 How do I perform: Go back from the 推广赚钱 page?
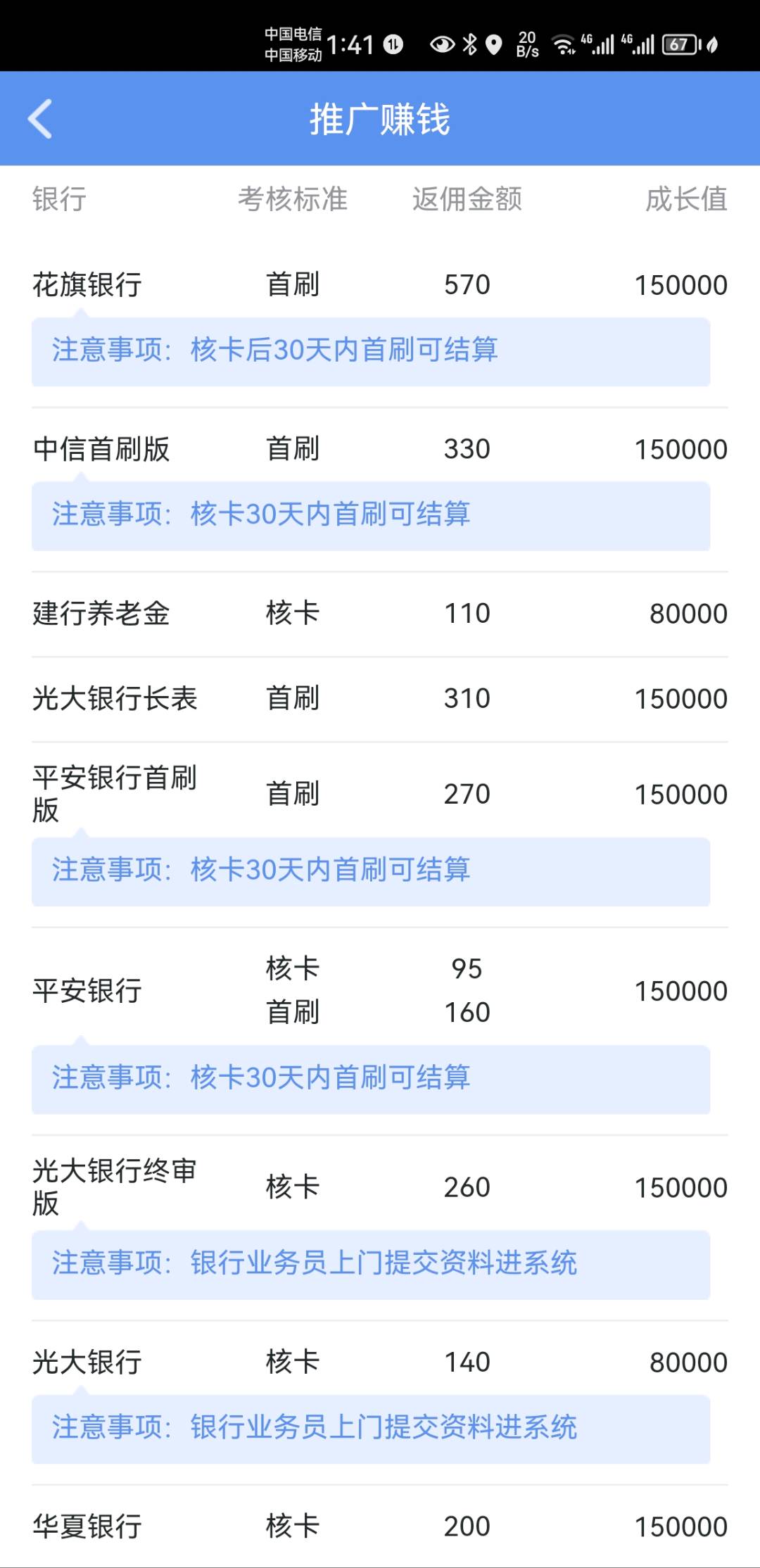click(41, 118)
